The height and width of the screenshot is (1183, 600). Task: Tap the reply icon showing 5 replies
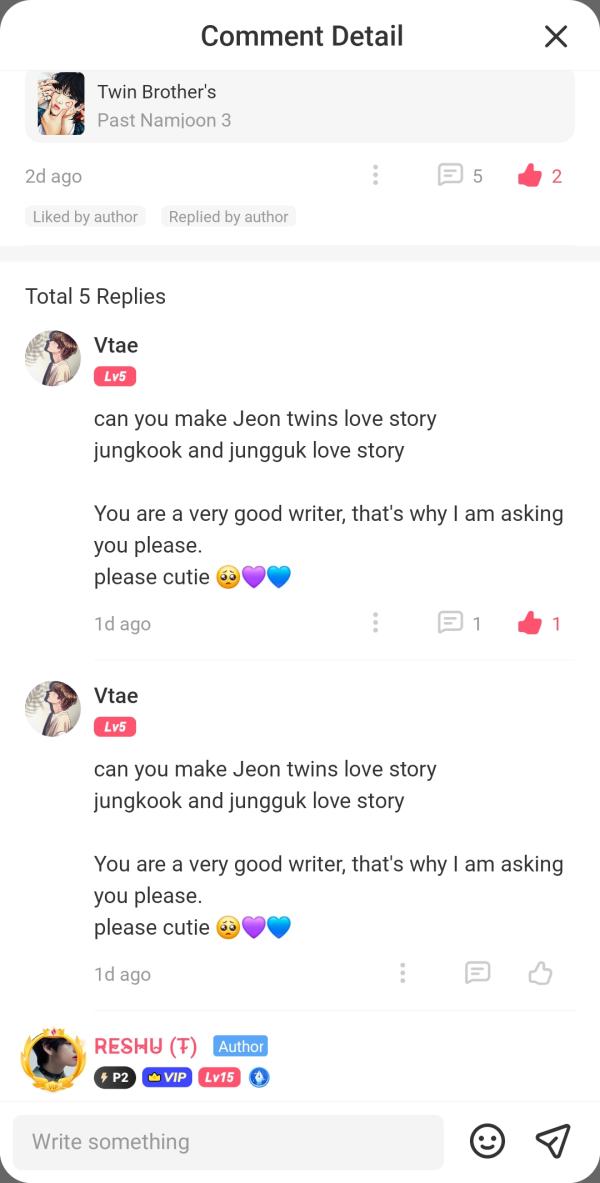(451, 176)
